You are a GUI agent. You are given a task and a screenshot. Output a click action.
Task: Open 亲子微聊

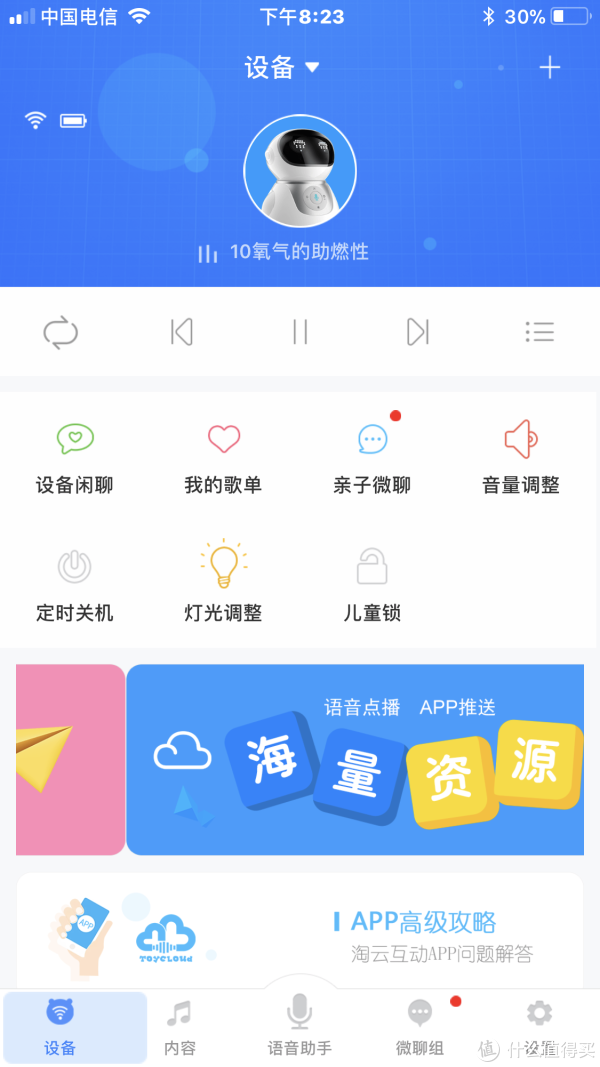pos(372,459)
